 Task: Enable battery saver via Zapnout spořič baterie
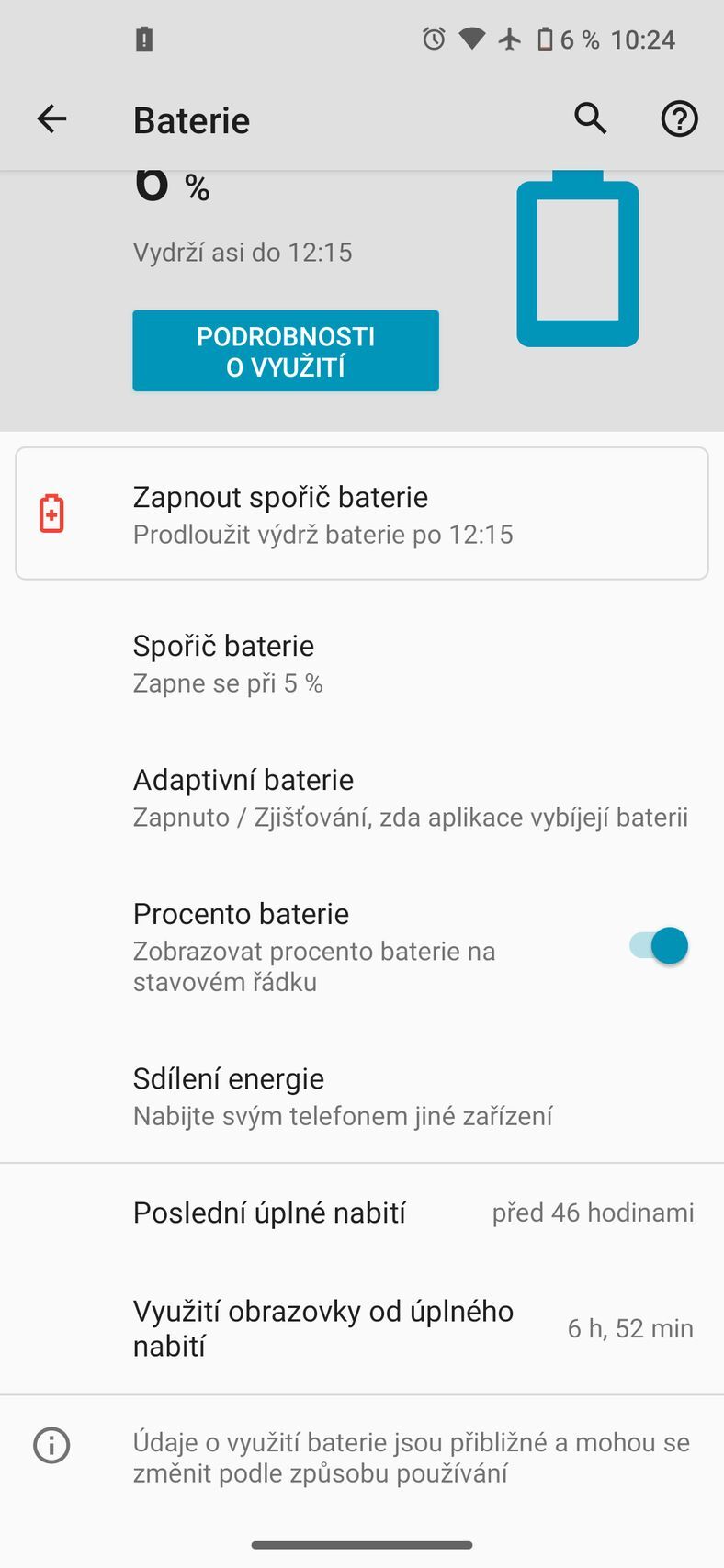tap(362, 513)
